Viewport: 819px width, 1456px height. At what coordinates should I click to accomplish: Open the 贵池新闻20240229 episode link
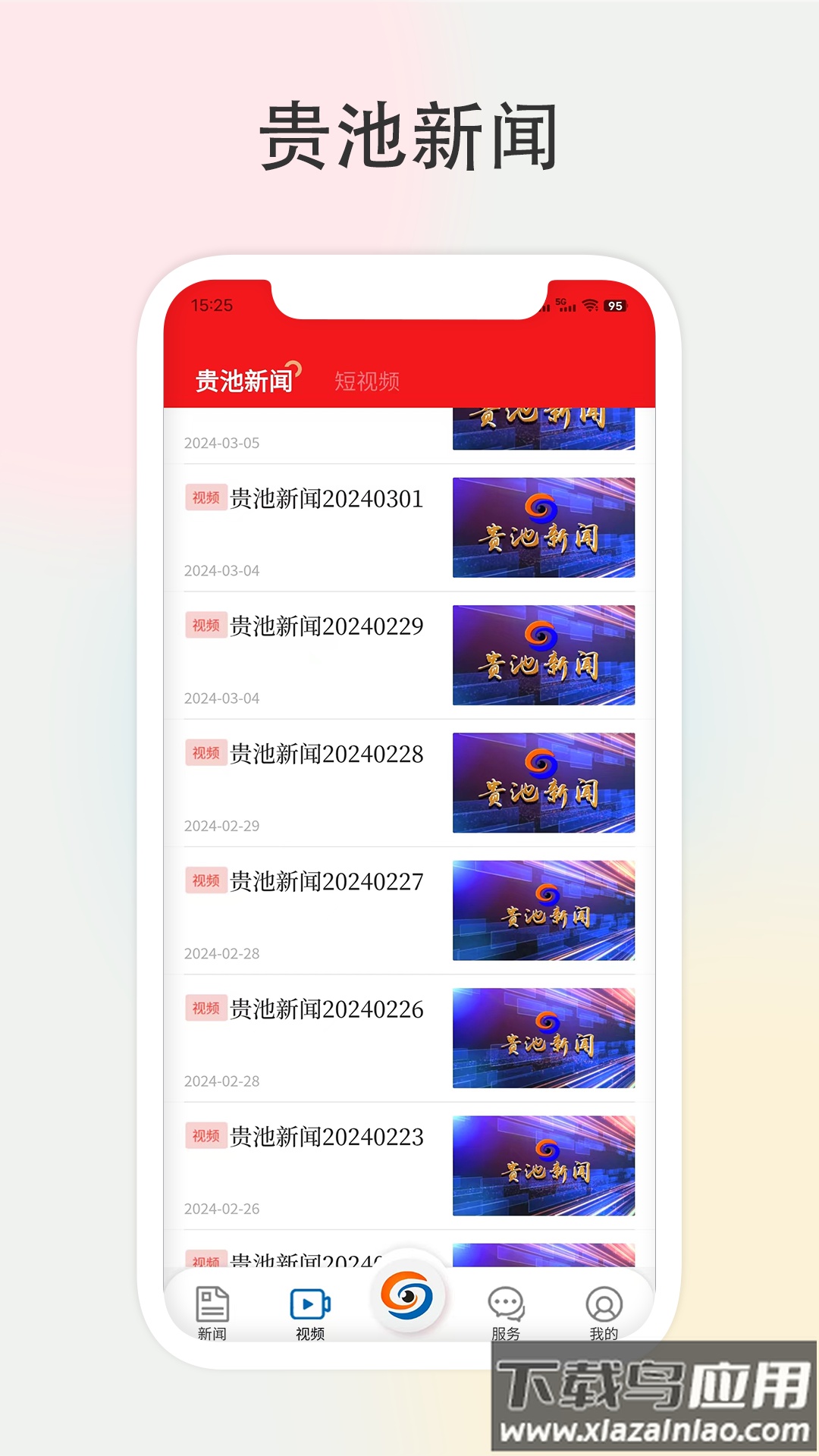tap(326, 627)
